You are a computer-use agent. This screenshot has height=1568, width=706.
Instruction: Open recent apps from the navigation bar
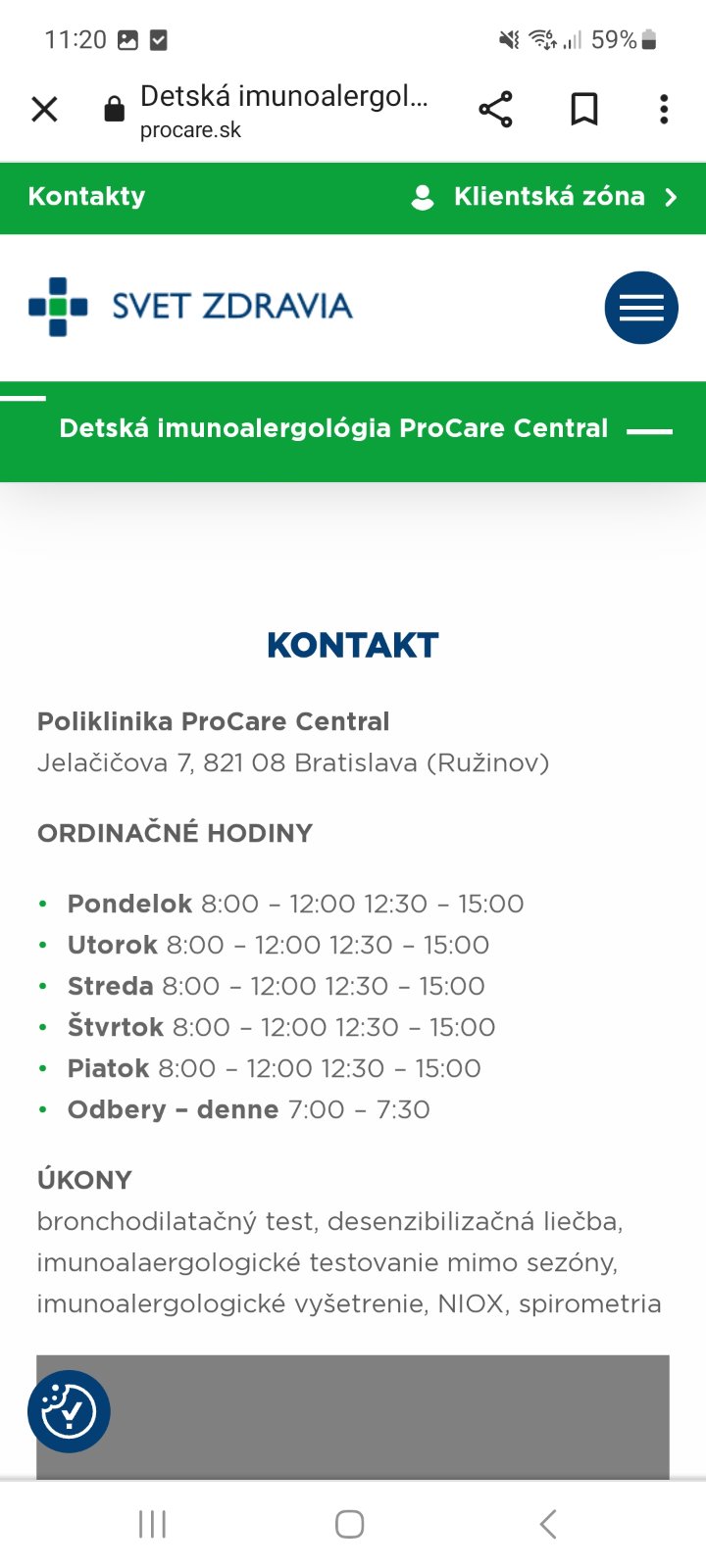pyautogui.click(x=153, y=1524)
